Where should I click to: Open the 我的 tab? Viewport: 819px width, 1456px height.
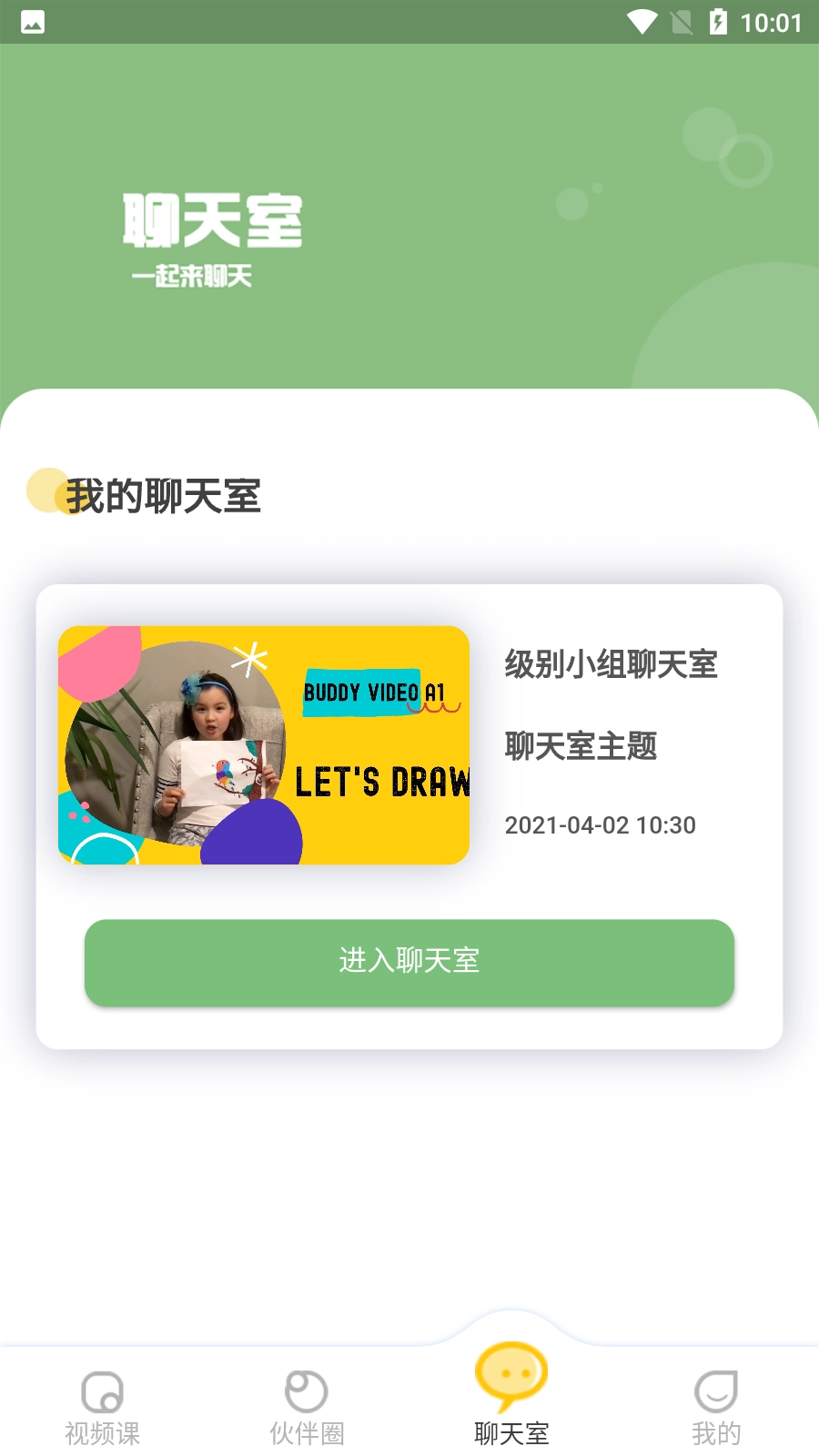pos(716,1407)
